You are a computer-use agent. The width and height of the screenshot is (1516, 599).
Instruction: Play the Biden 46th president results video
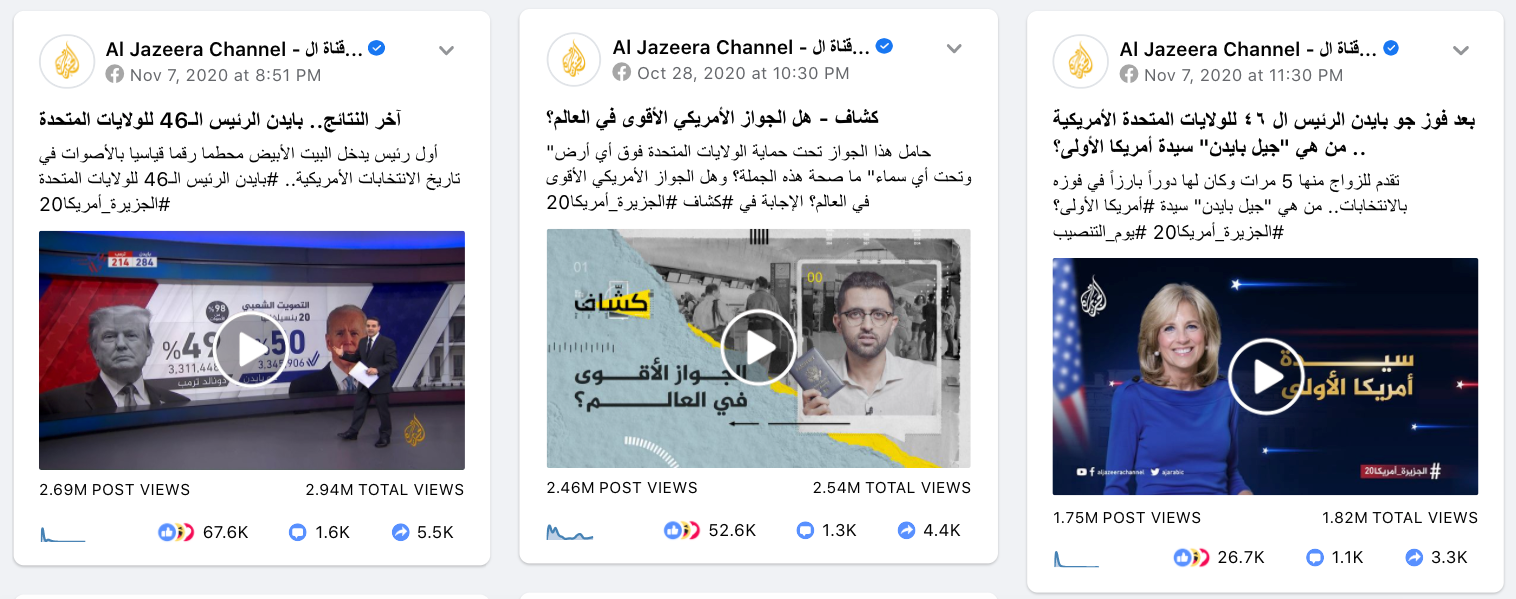tap(251, 350)
